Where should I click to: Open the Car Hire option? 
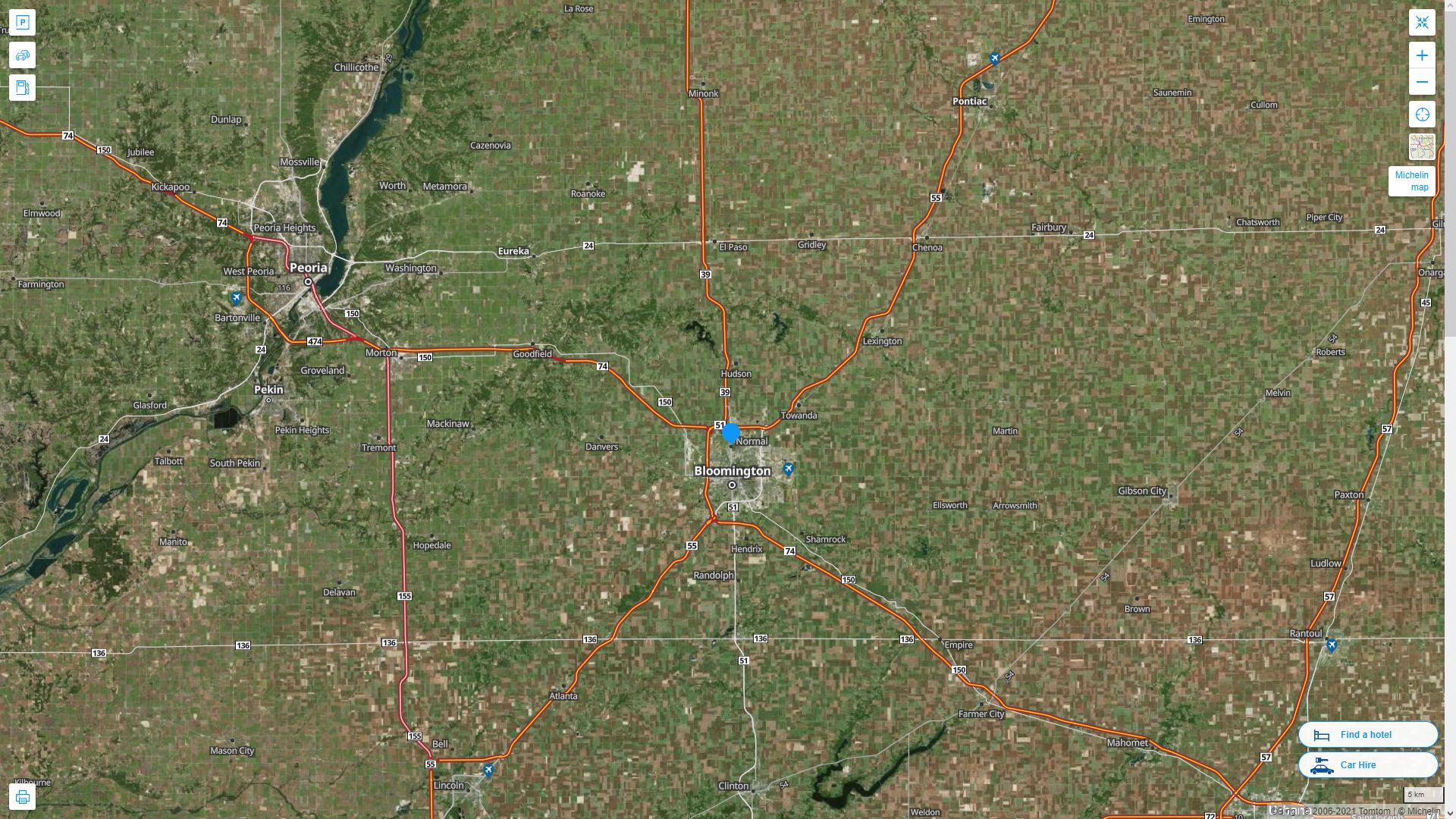click(1367, 764)
